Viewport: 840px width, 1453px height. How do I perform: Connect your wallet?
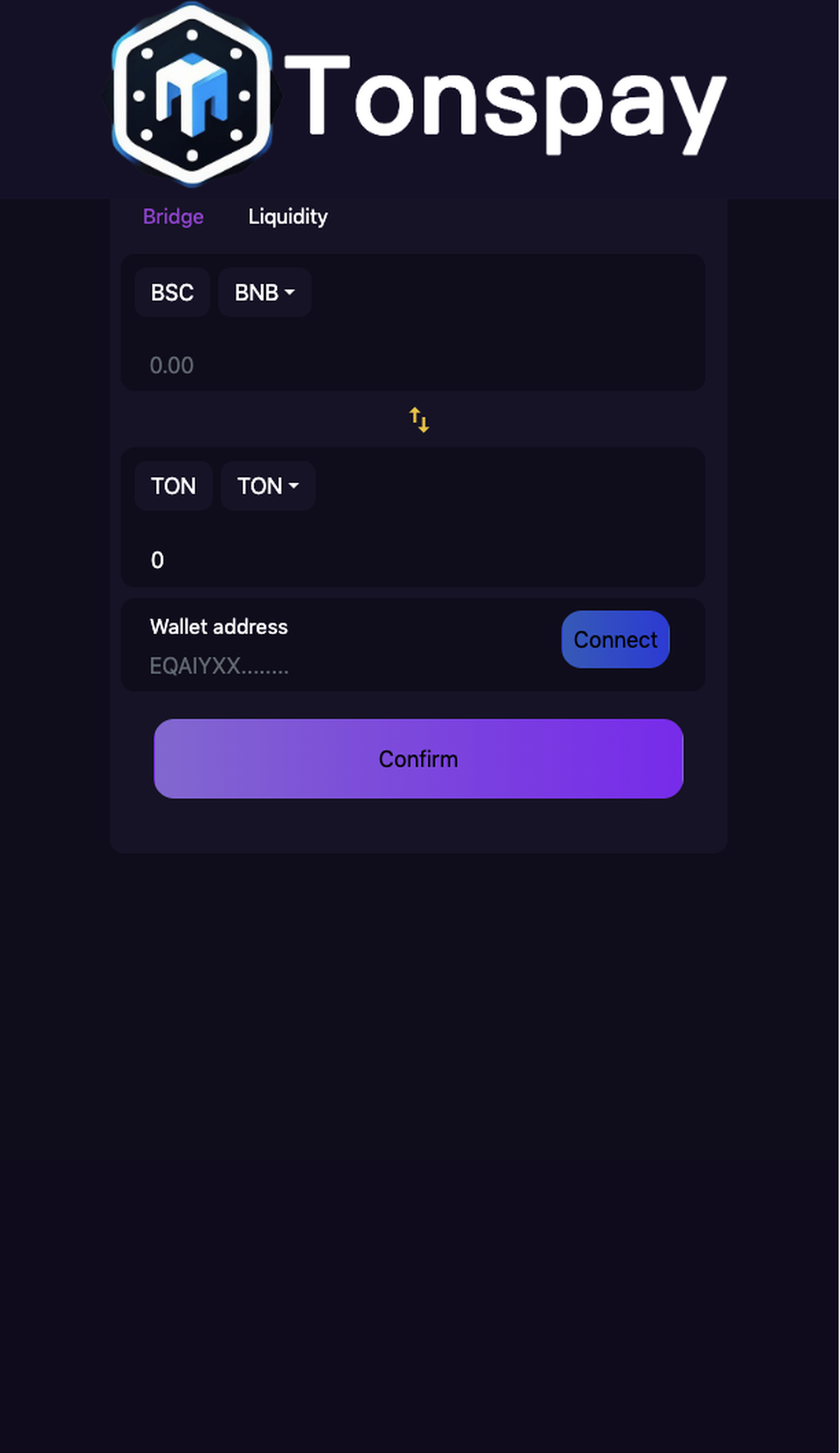coord(615,639)
